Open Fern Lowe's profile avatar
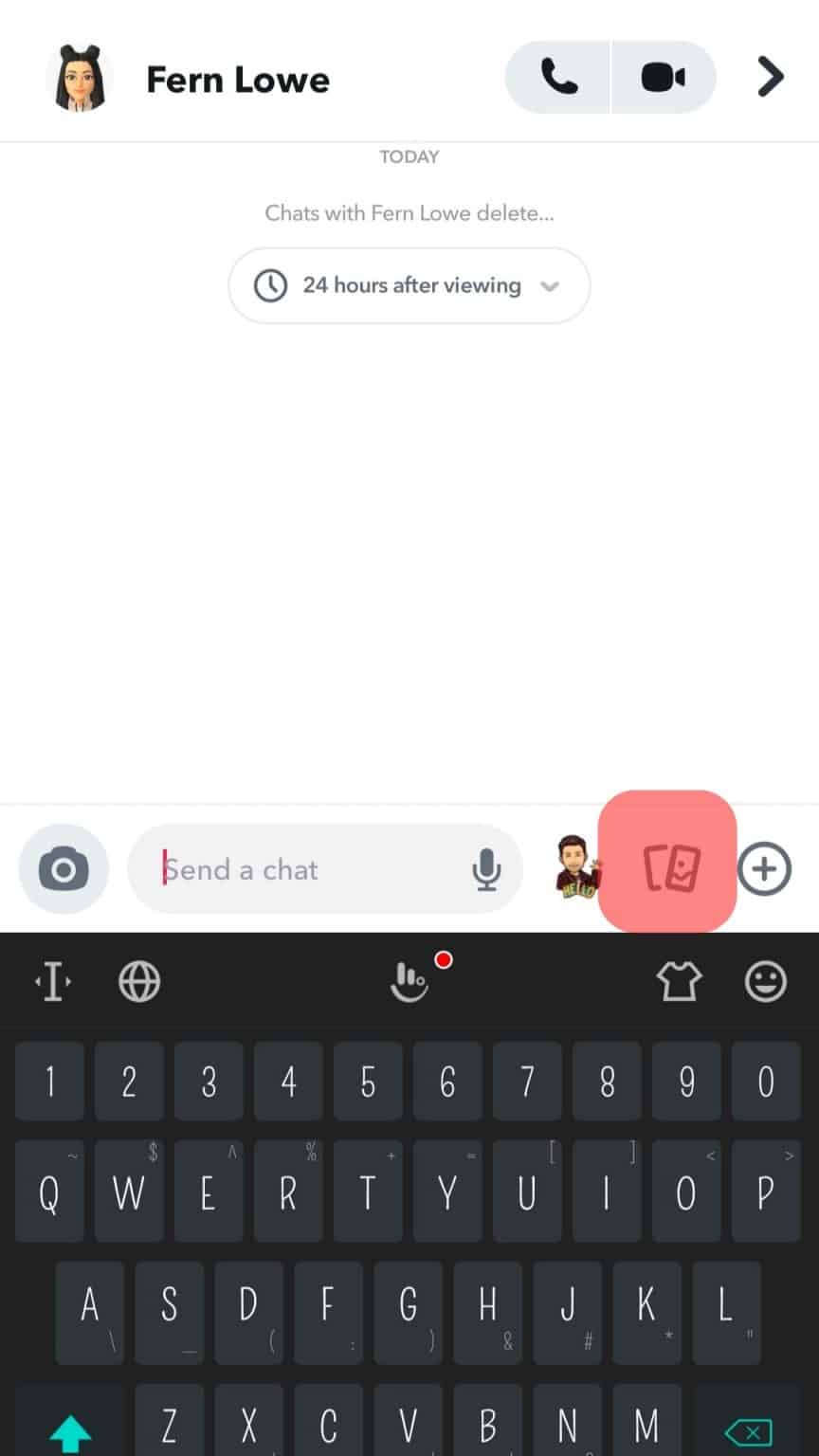Viewport: 819px width, 1456px height. [x=80, y=78]
